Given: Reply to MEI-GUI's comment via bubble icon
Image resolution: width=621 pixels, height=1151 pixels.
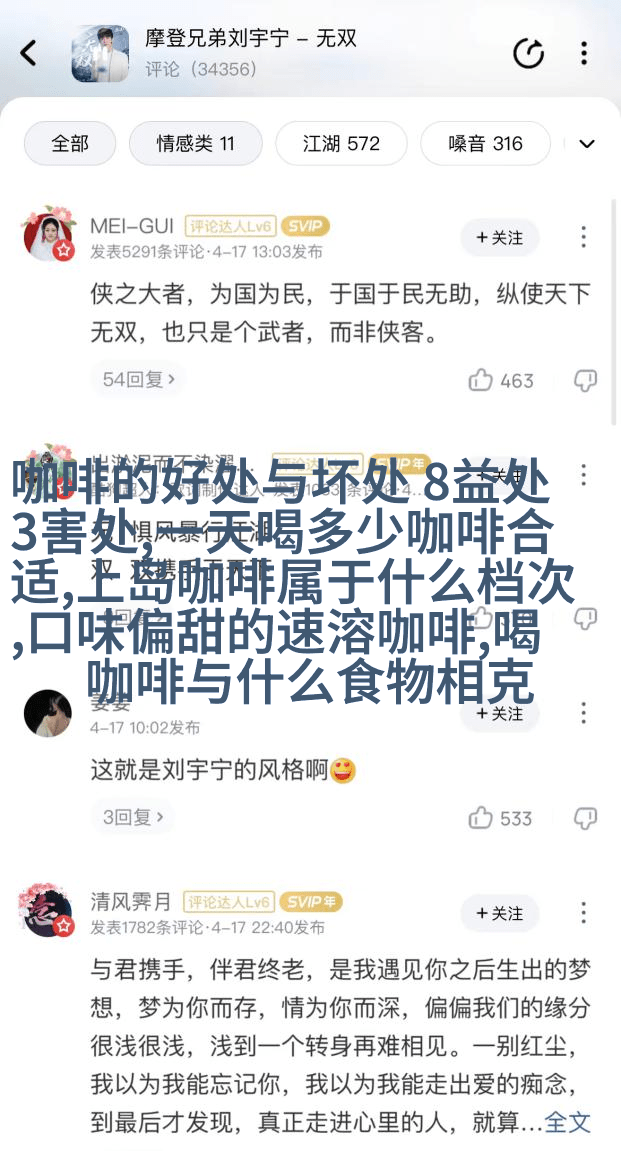Looking at the screenshot, I should (585, 380).
